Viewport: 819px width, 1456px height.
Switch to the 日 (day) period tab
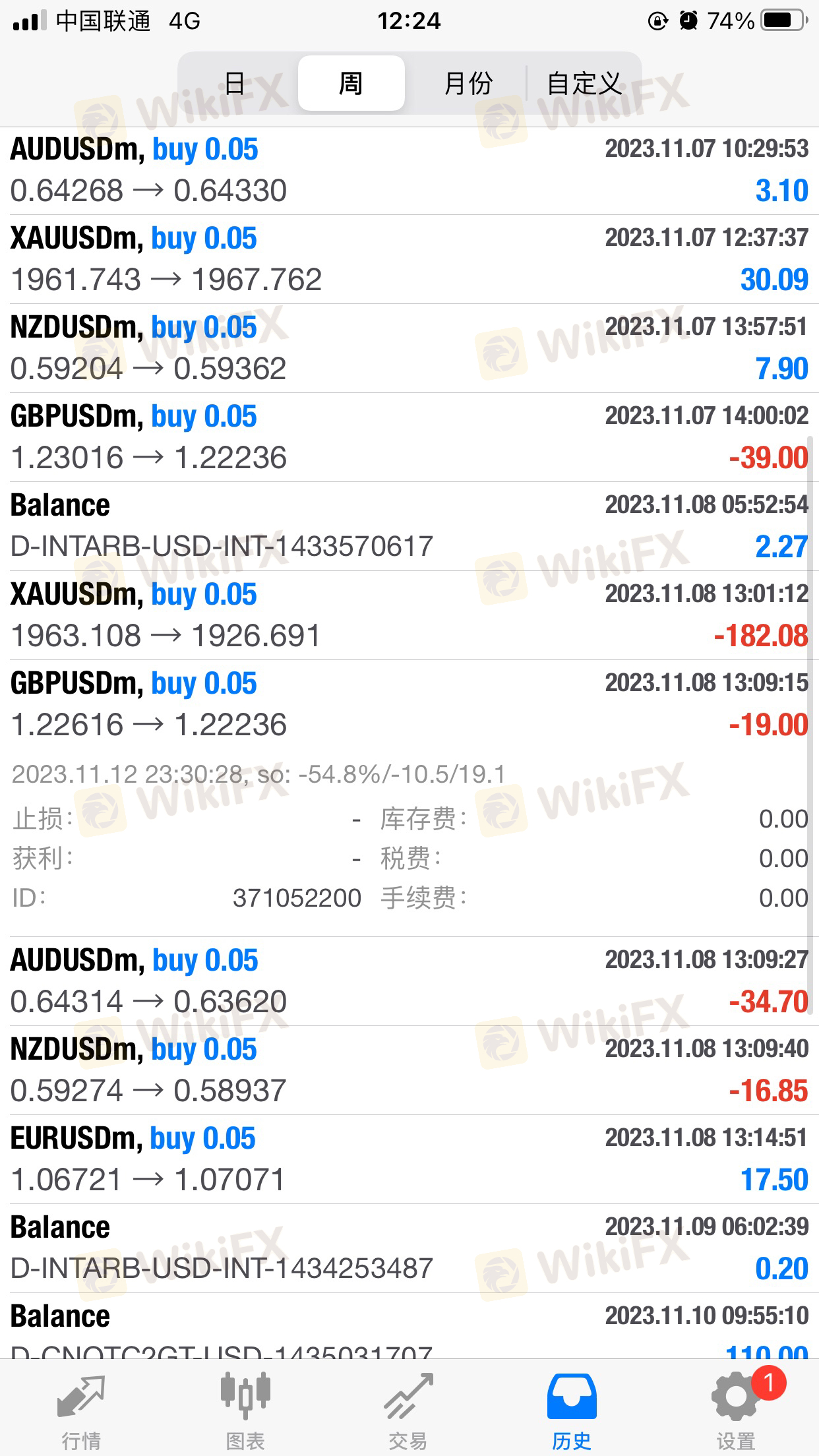[x=235, y=83]
